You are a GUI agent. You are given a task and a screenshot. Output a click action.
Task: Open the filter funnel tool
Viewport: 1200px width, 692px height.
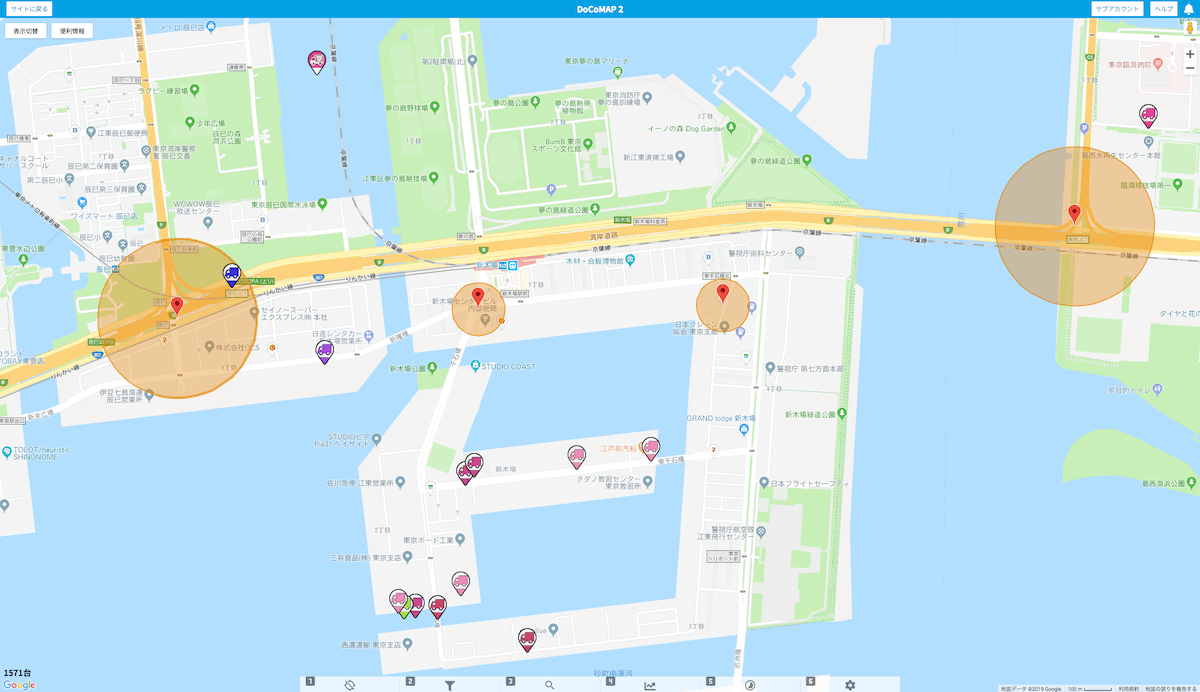coord(450,685)
